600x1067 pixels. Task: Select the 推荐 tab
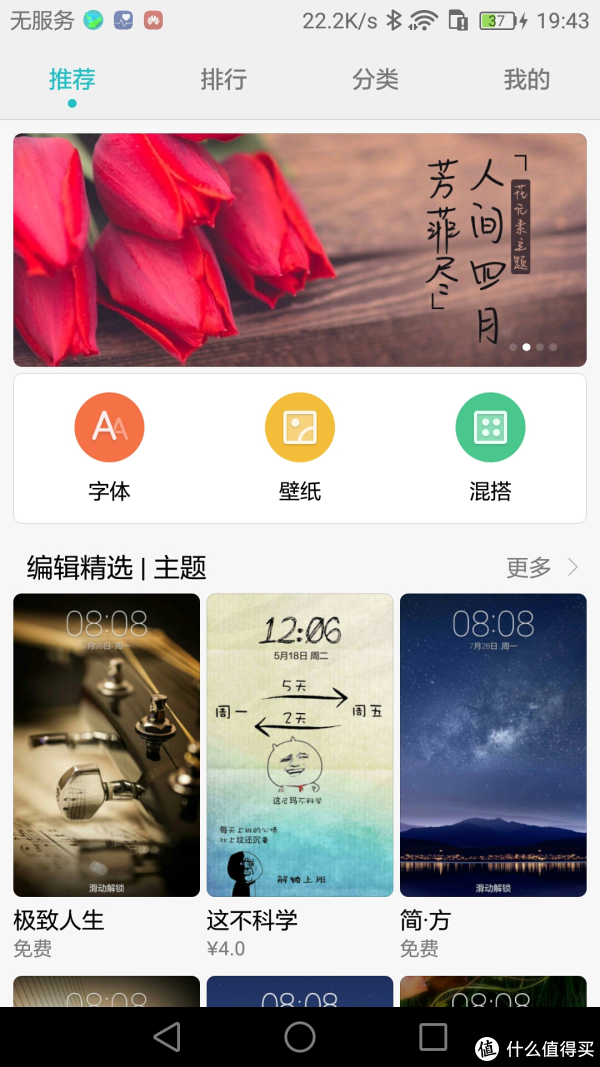[x=72, y=80]
